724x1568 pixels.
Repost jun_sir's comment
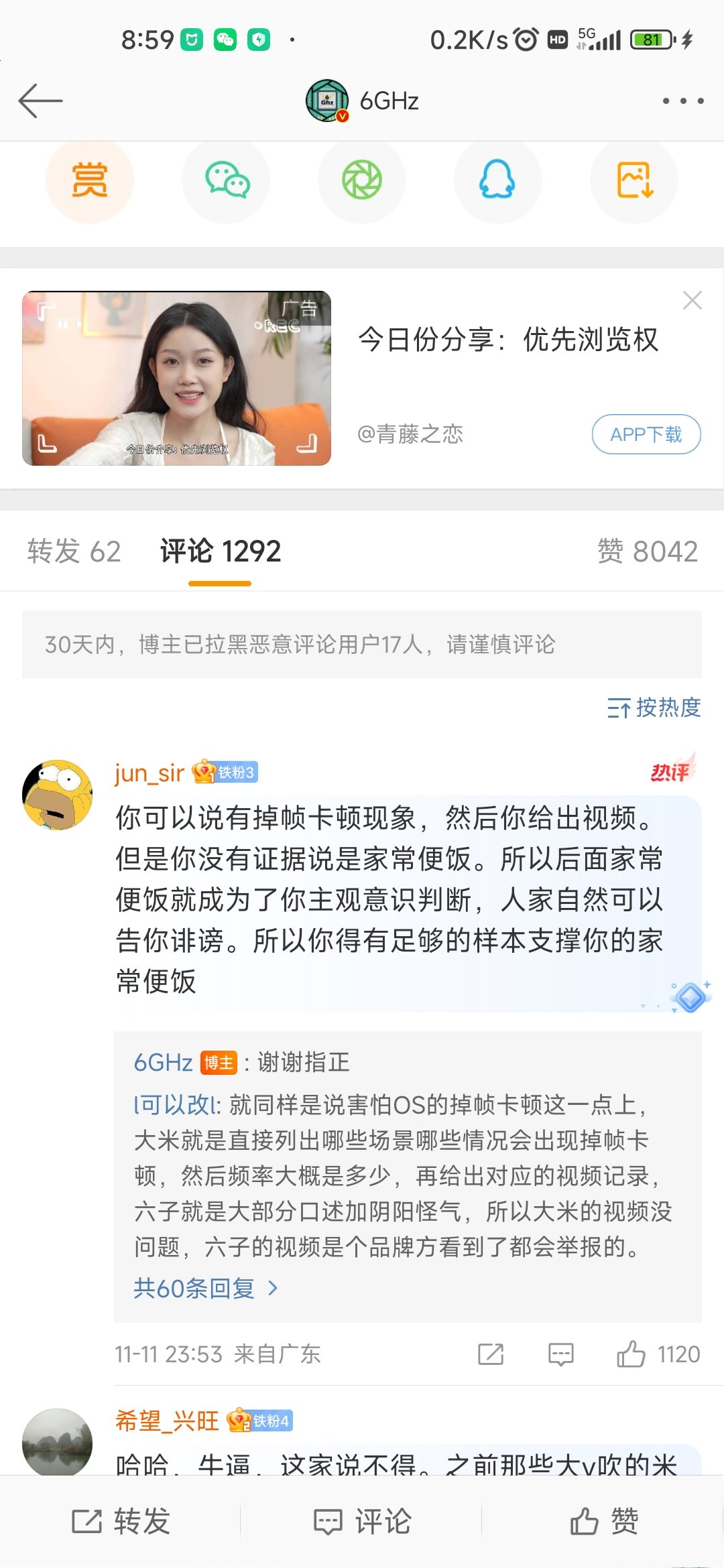(x=491, y=1354)
